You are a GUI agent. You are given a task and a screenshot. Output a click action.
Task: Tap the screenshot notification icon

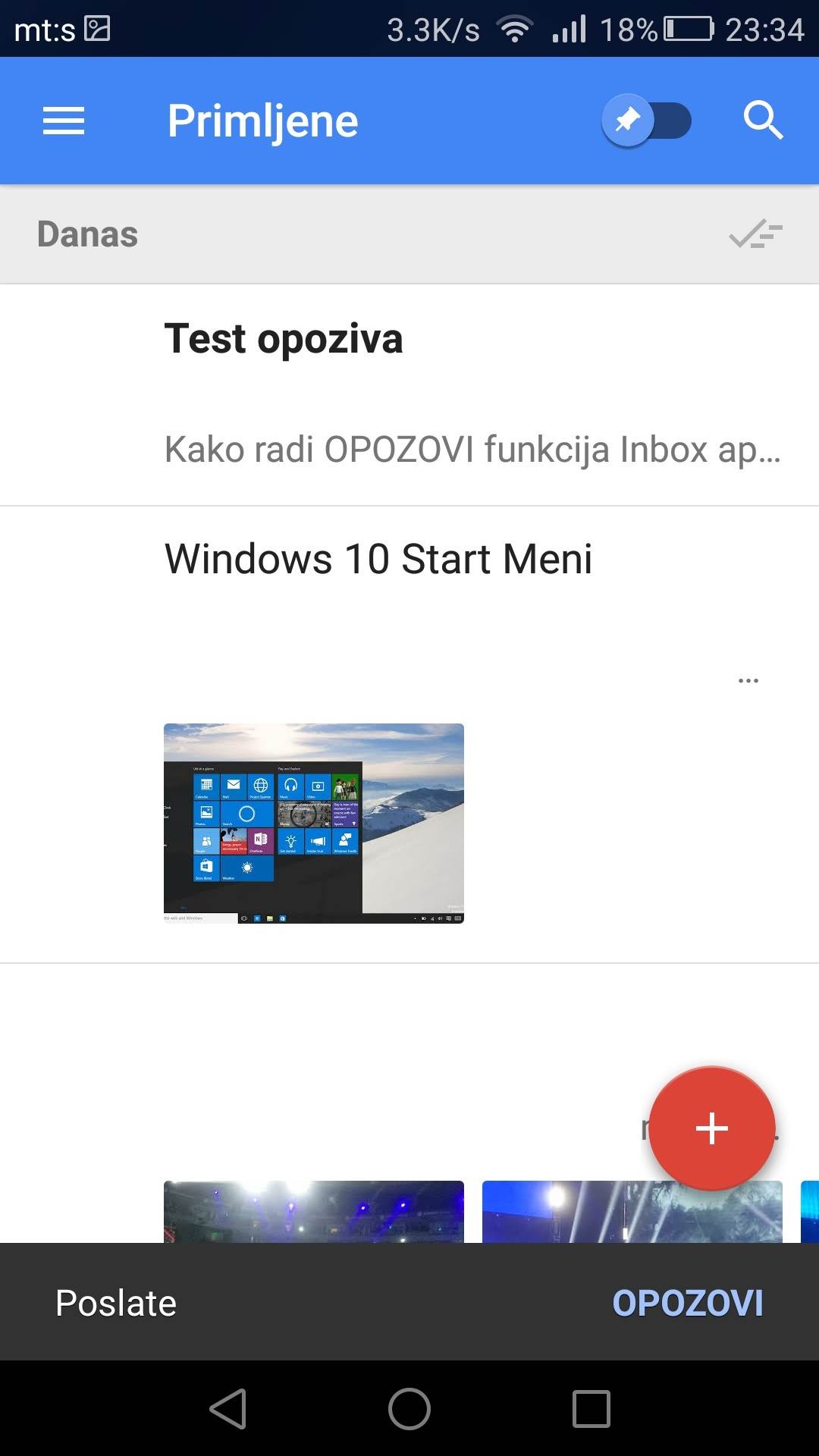tap(99, 29)
